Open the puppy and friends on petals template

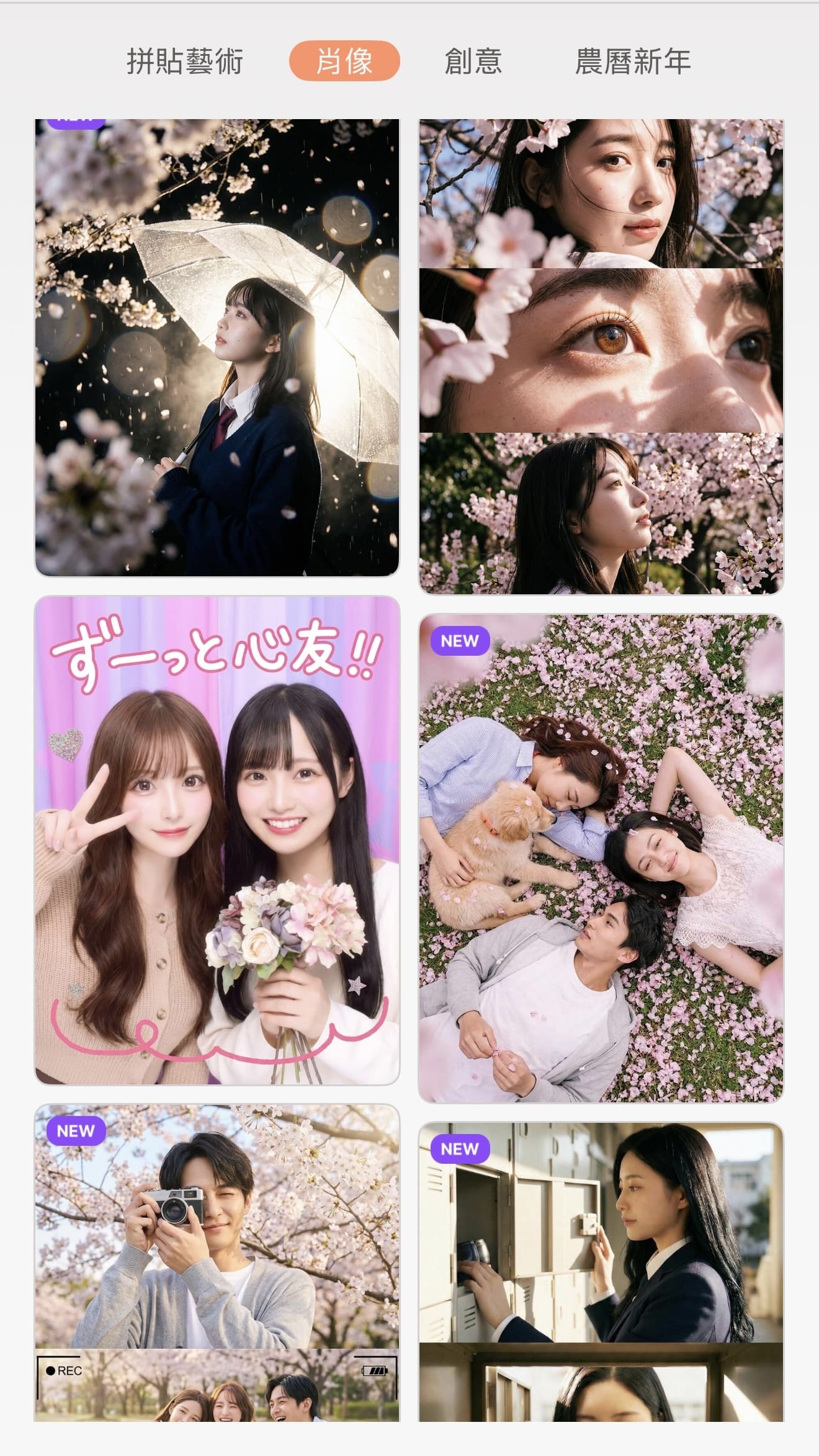[x=601, y=859]
